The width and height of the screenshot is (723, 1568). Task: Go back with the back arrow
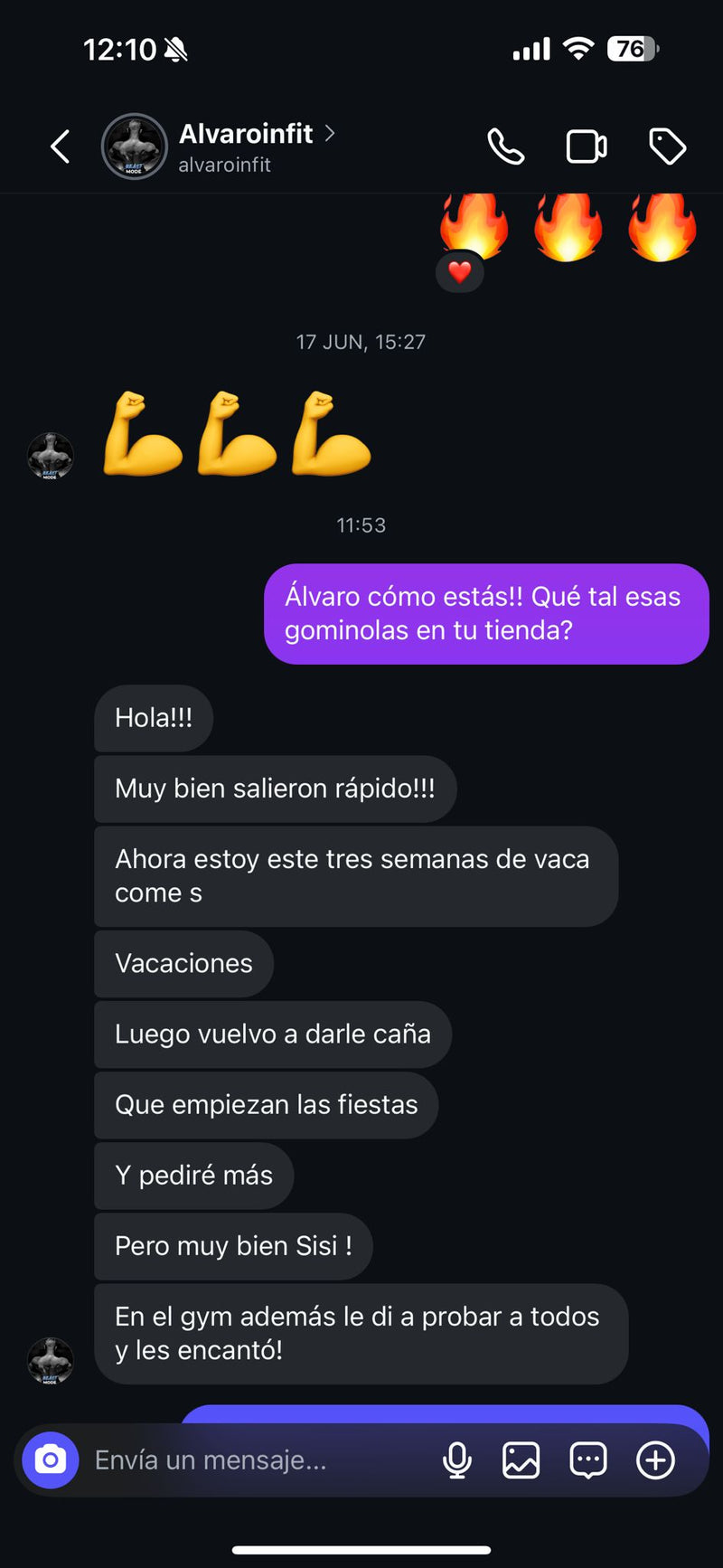pos(60,146)
